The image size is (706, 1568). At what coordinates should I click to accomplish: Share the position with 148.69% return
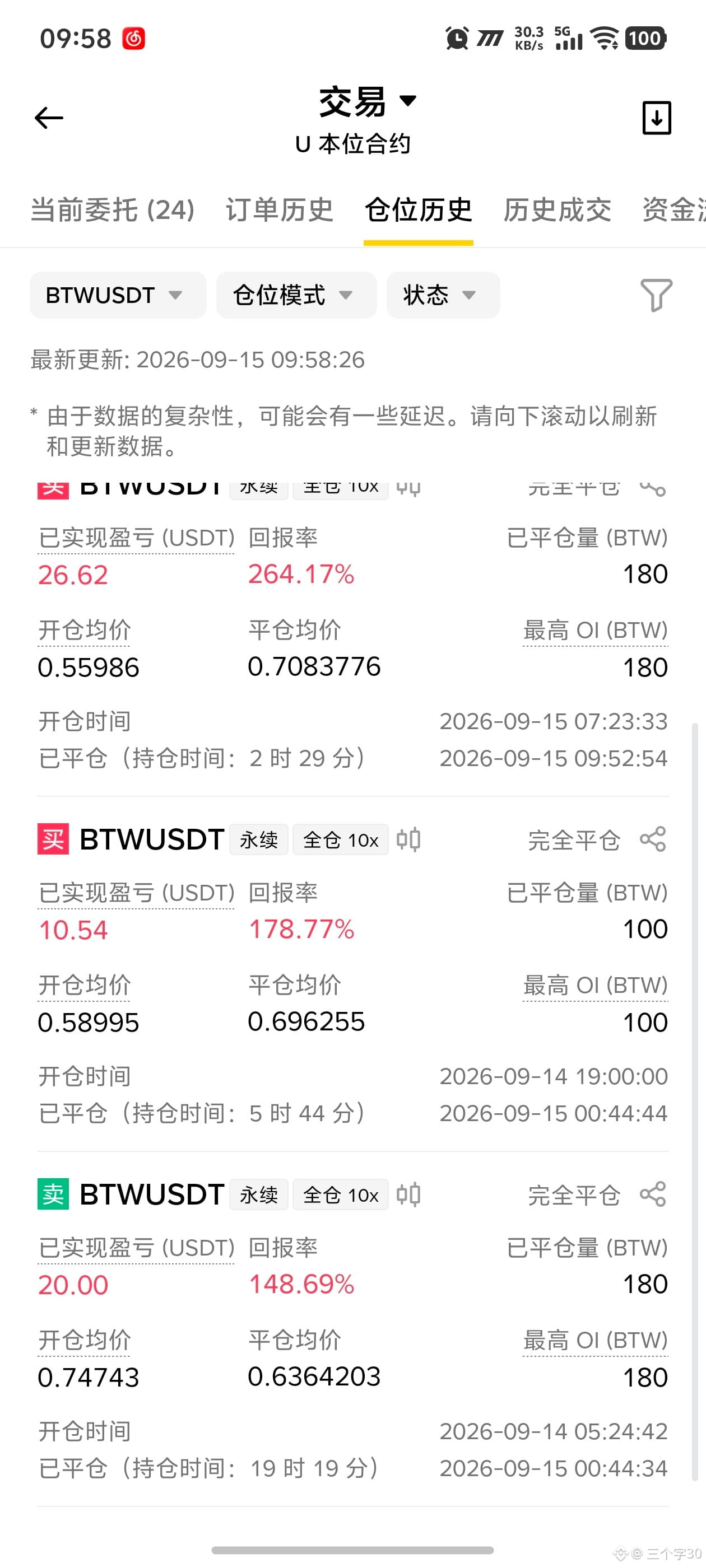[653, 1194]
